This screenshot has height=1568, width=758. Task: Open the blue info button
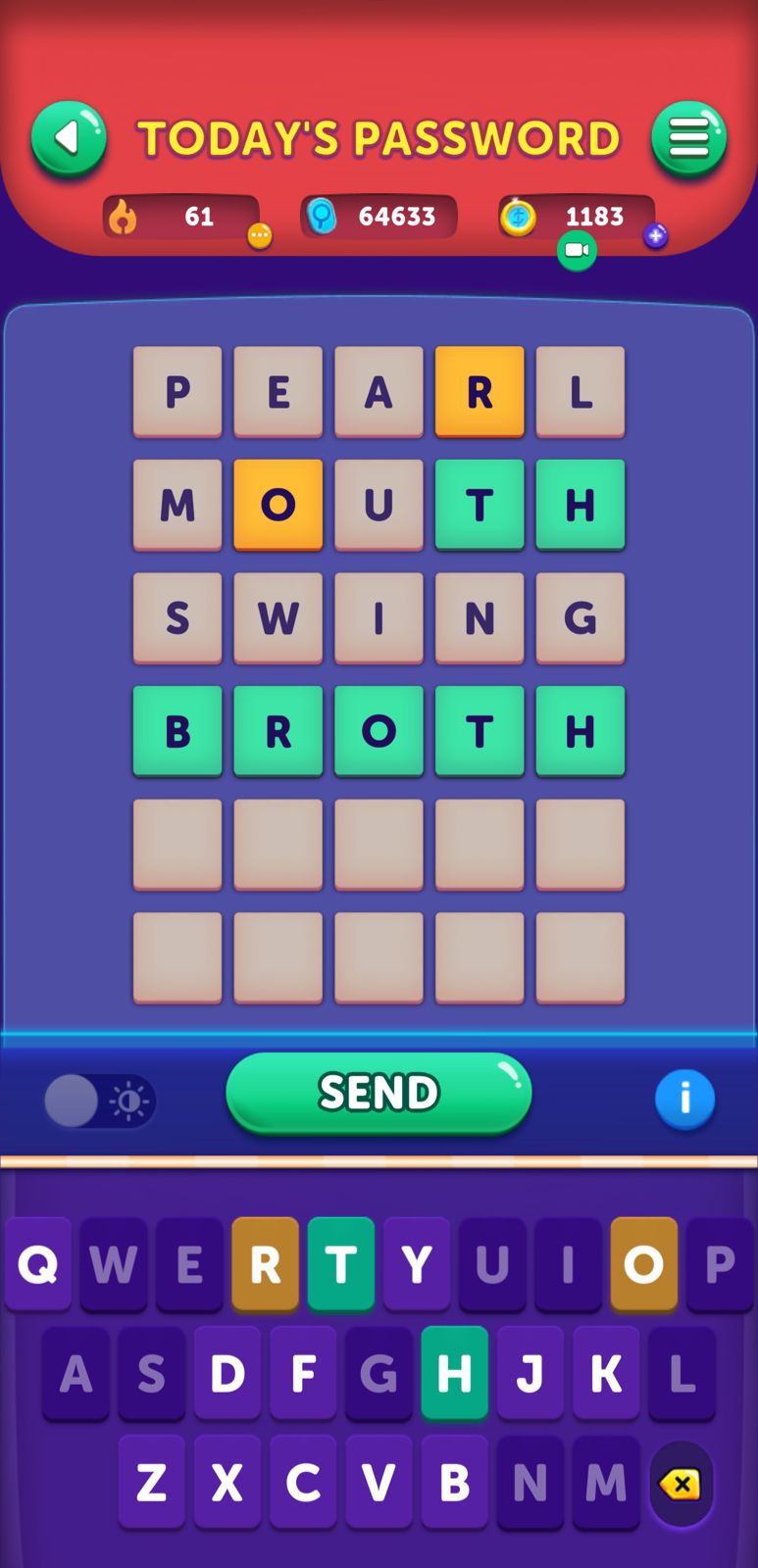click(x=684, y=1099)
